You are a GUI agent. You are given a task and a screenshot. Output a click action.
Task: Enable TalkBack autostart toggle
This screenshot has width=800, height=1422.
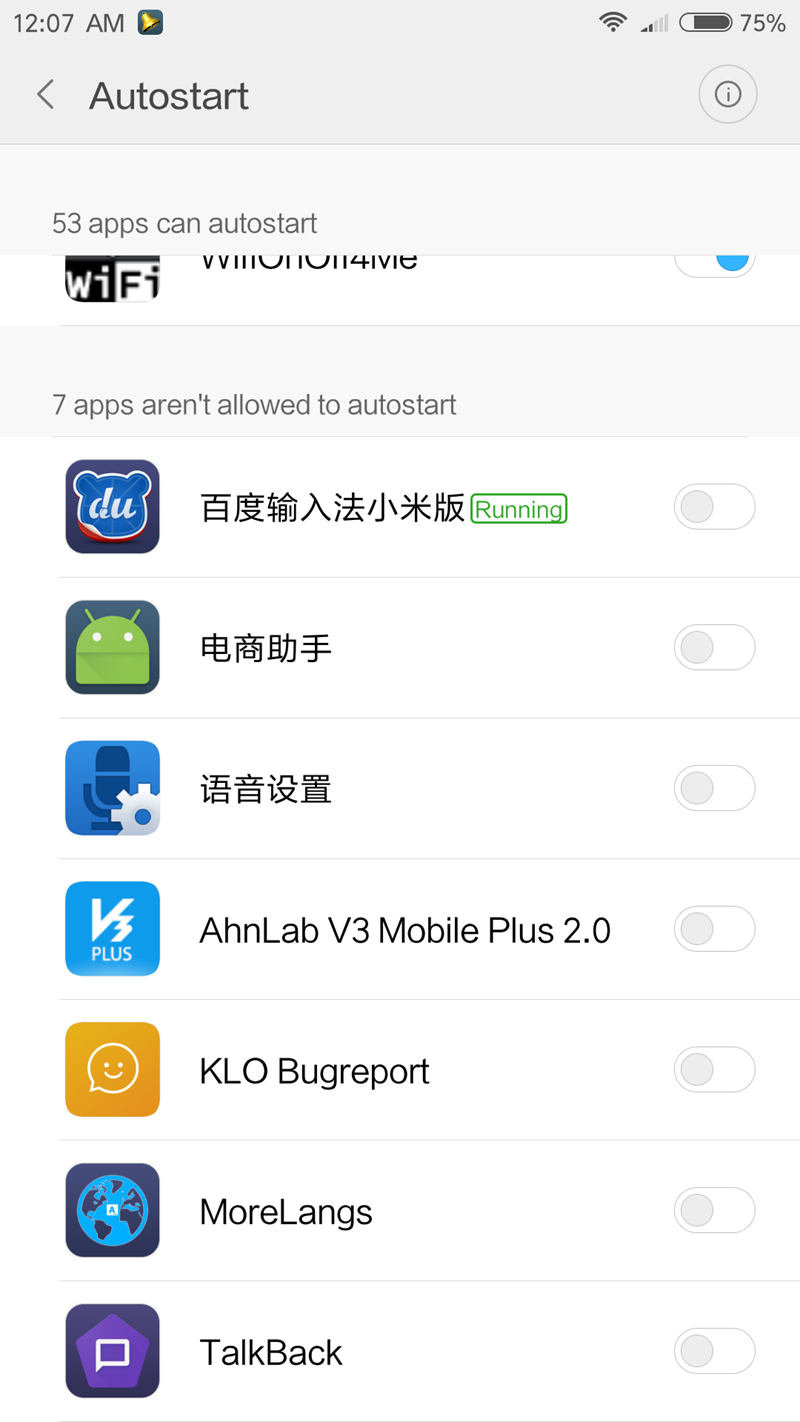pyautogui.click(x=714, y=1353)
